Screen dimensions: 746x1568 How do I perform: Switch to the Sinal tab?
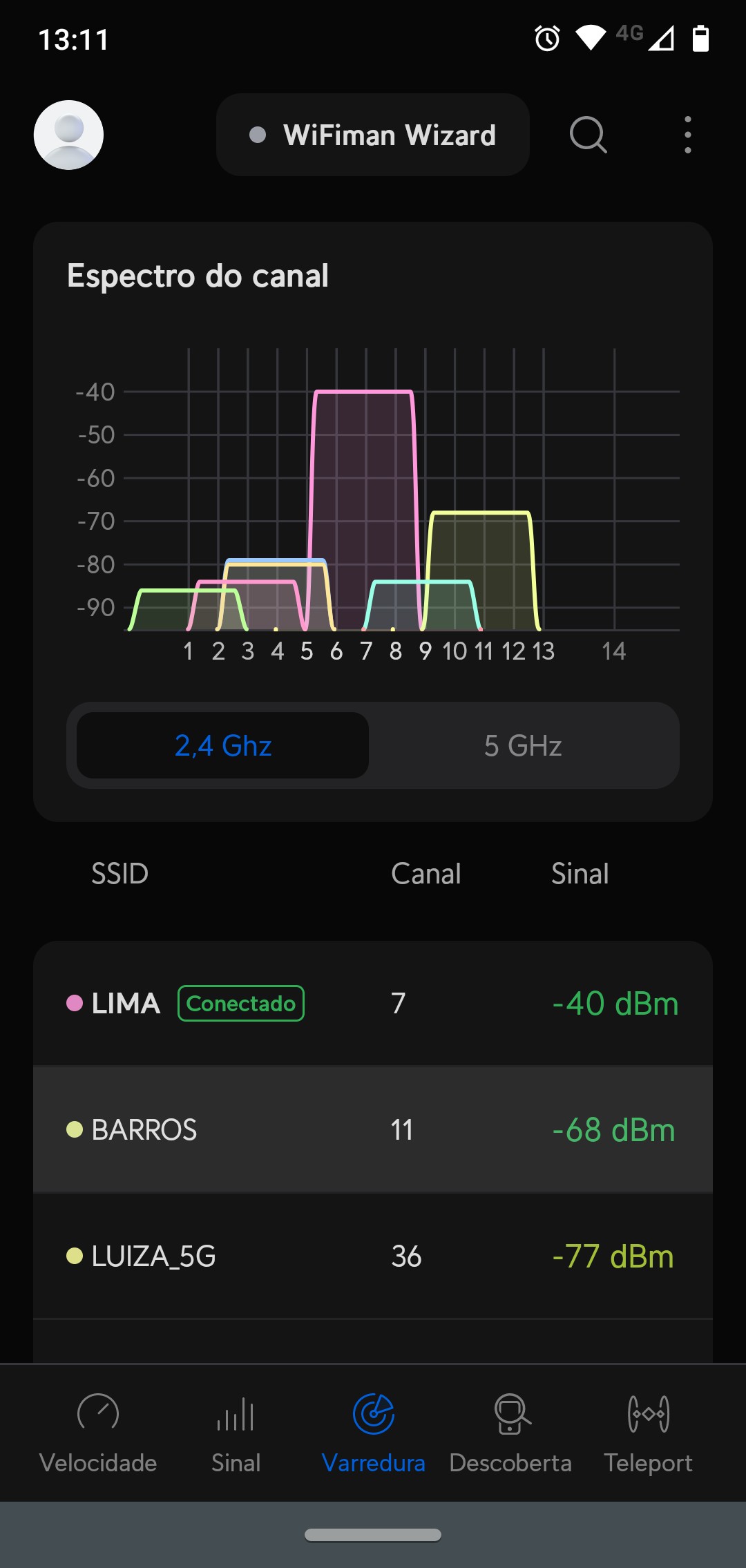(236, 1433)
